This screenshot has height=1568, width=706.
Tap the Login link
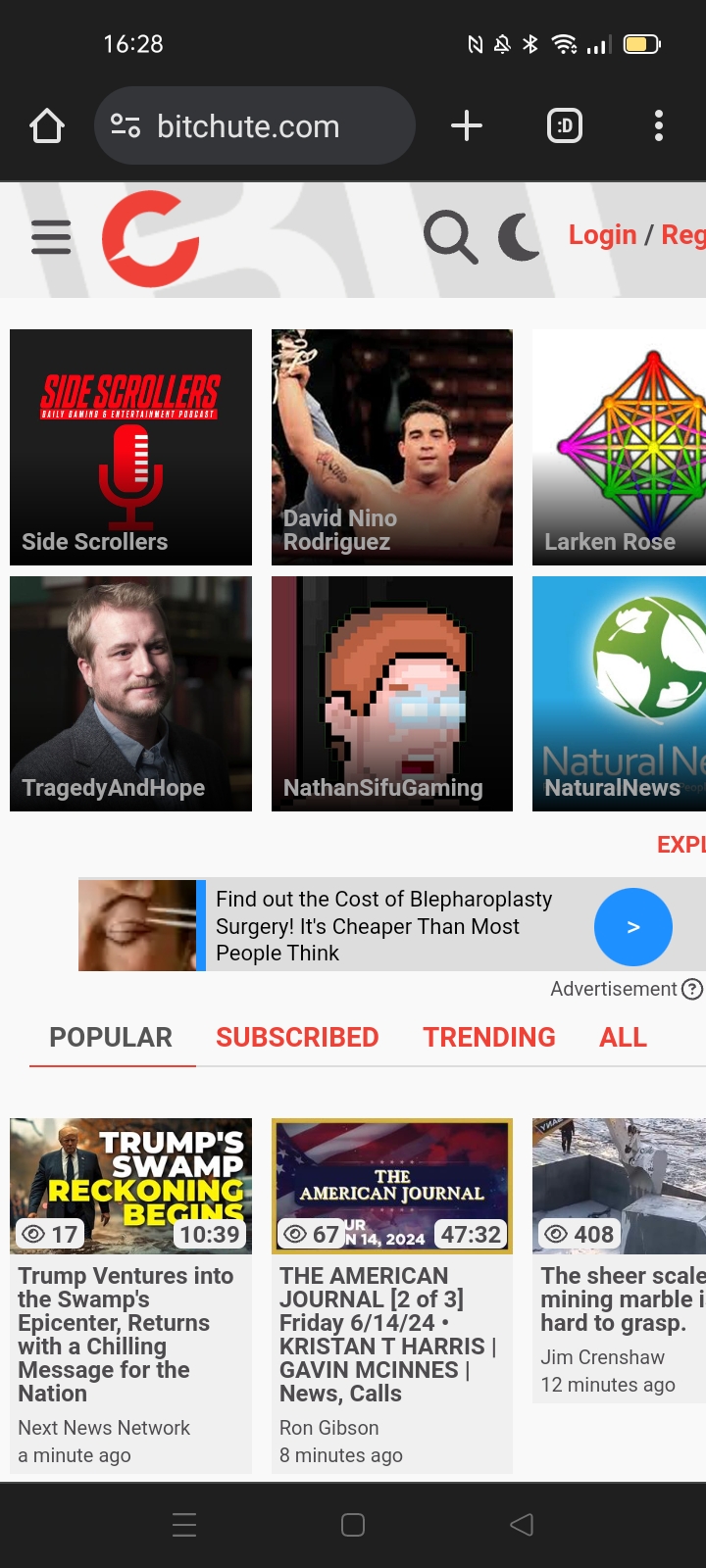click(602, 235)
